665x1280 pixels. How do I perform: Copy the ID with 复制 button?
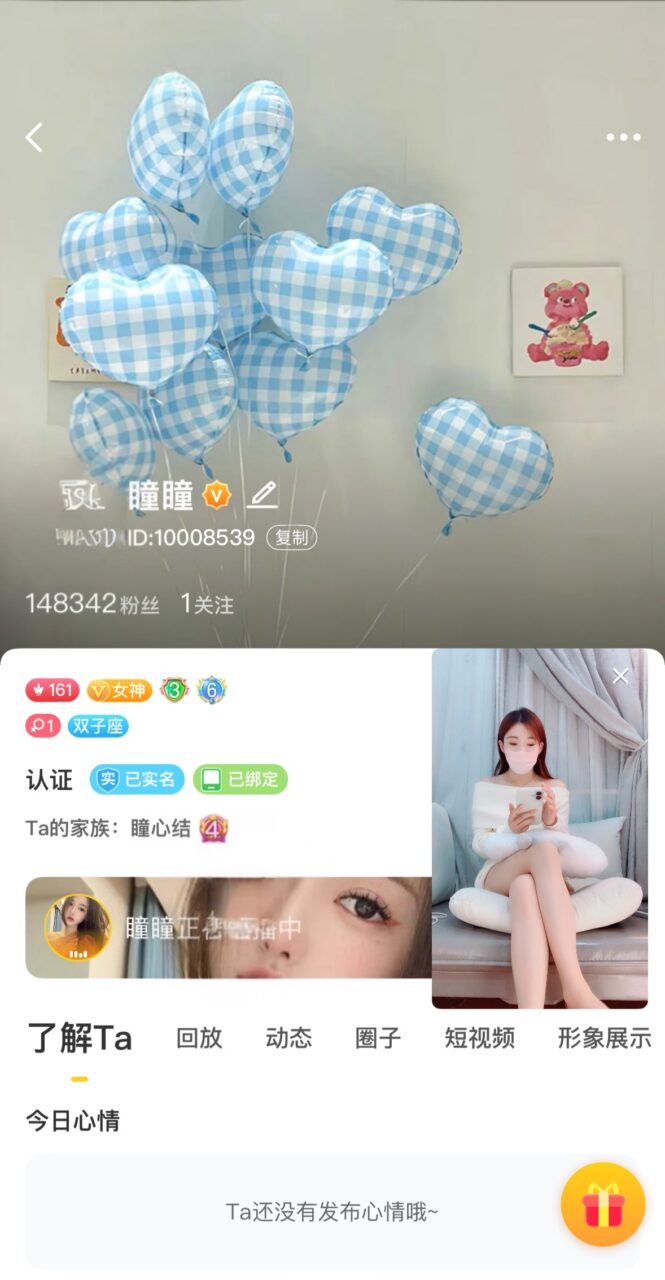[291, 538]
